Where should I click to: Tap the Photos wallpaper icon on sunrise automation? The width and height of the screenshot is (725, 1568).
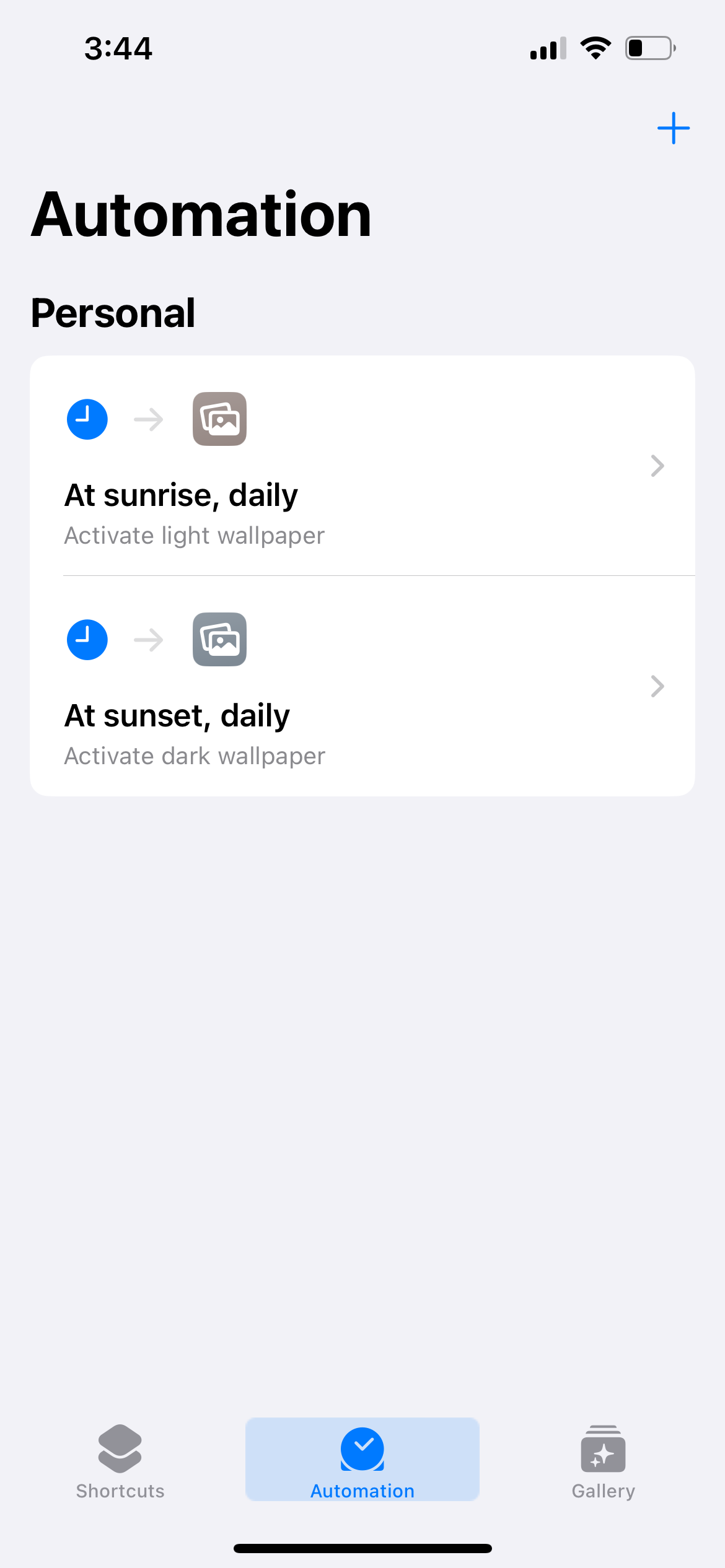219,419
